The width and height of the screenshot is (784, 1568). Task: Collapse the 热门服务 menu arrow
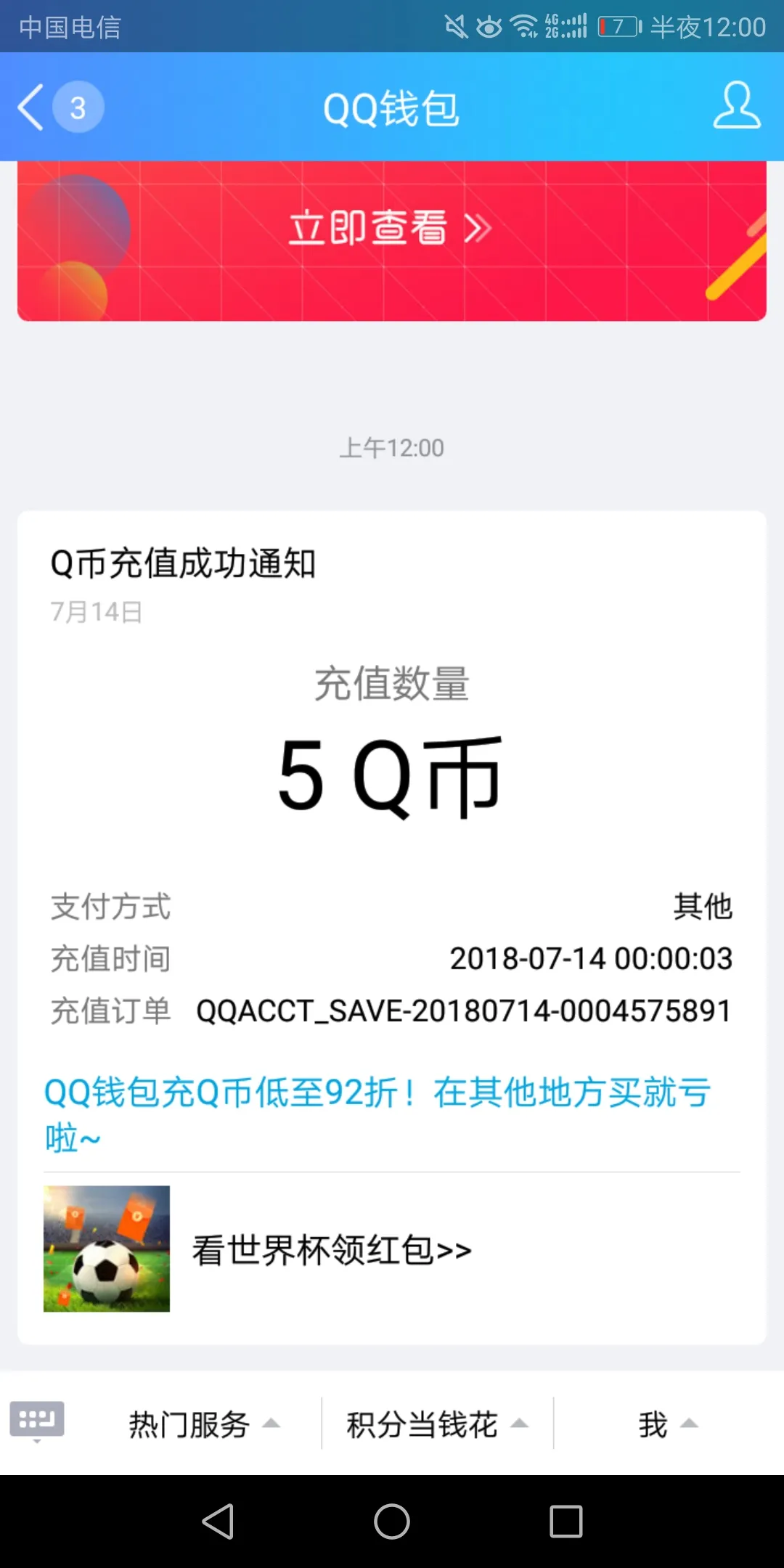coord(272,1421)
